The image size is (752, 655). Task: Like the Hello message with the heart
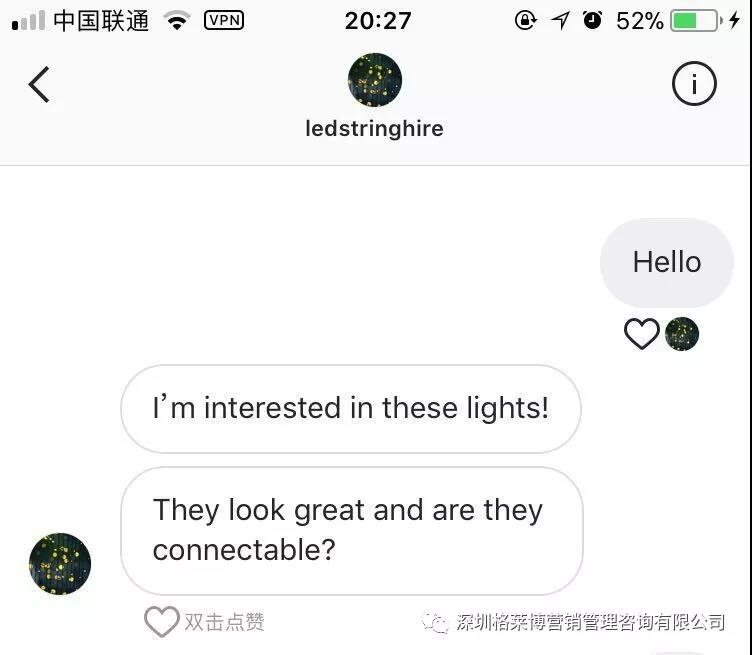[642, 334]
